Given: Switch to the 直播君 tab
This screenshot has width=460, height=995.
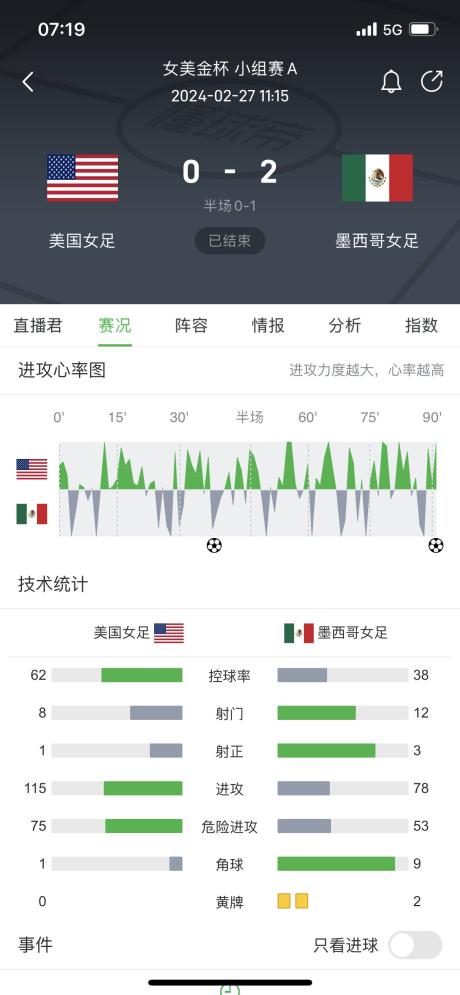Looking at the screenshot, I should pos(38,326).
